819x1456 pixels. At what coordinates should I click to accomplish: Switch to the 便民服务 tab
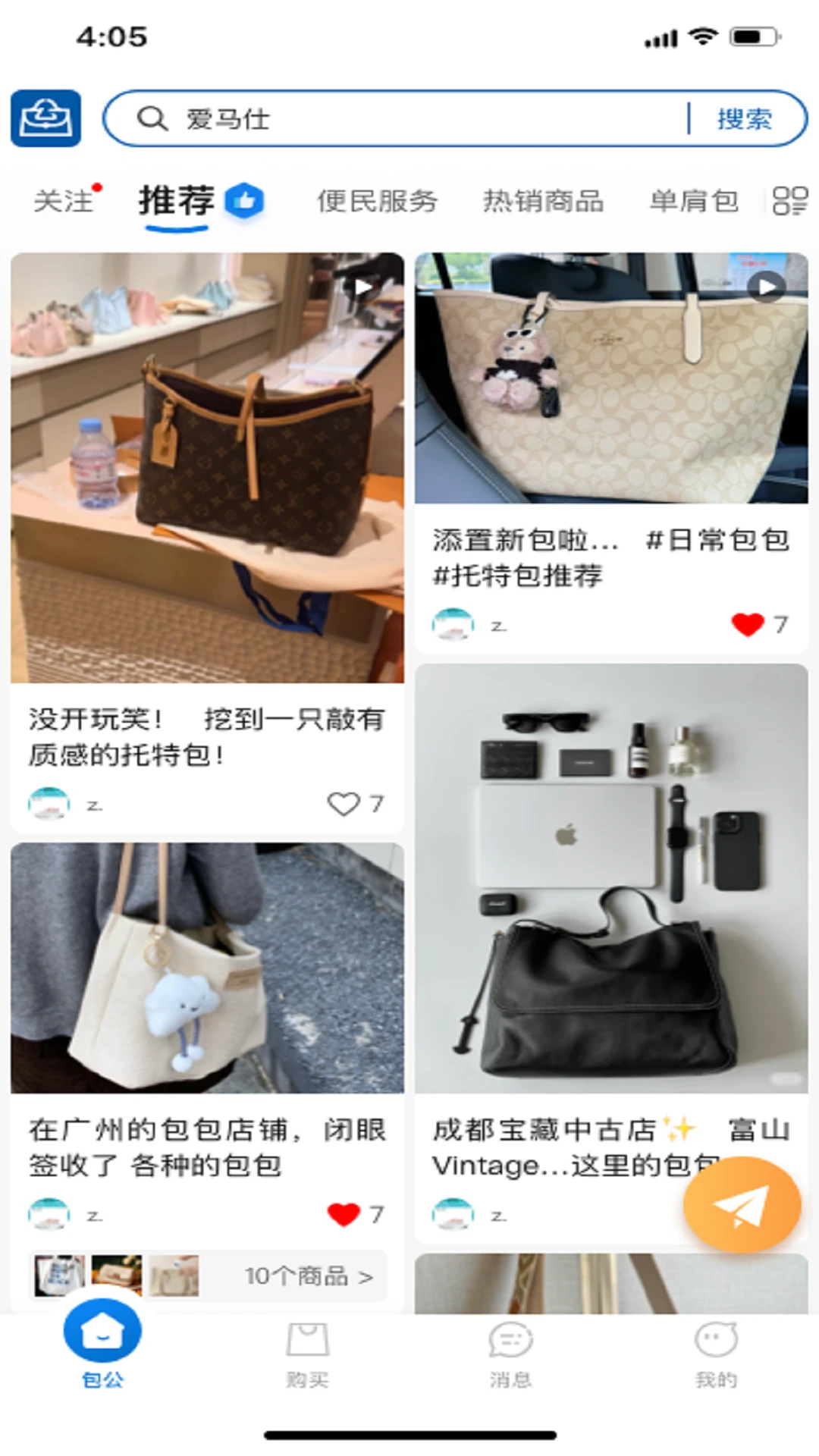(x=377, y=201)
